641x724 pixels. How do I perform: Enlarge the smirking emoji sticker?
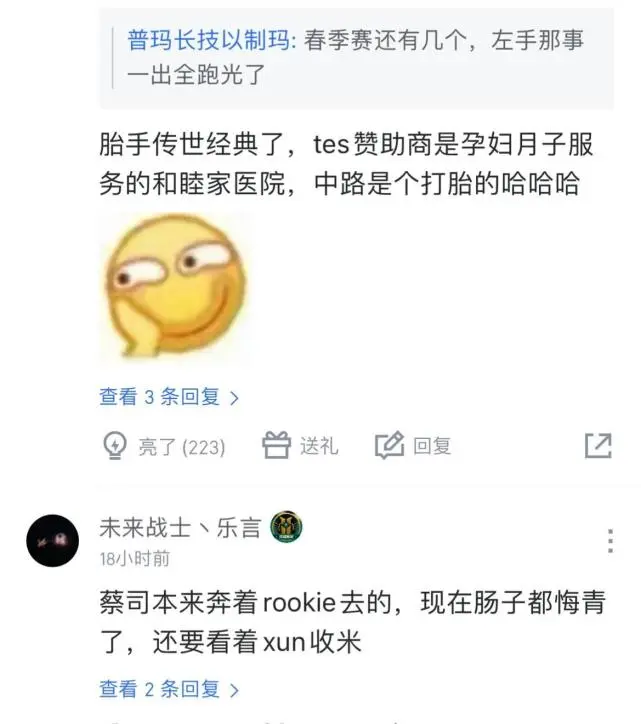click(x=174, y=286)
